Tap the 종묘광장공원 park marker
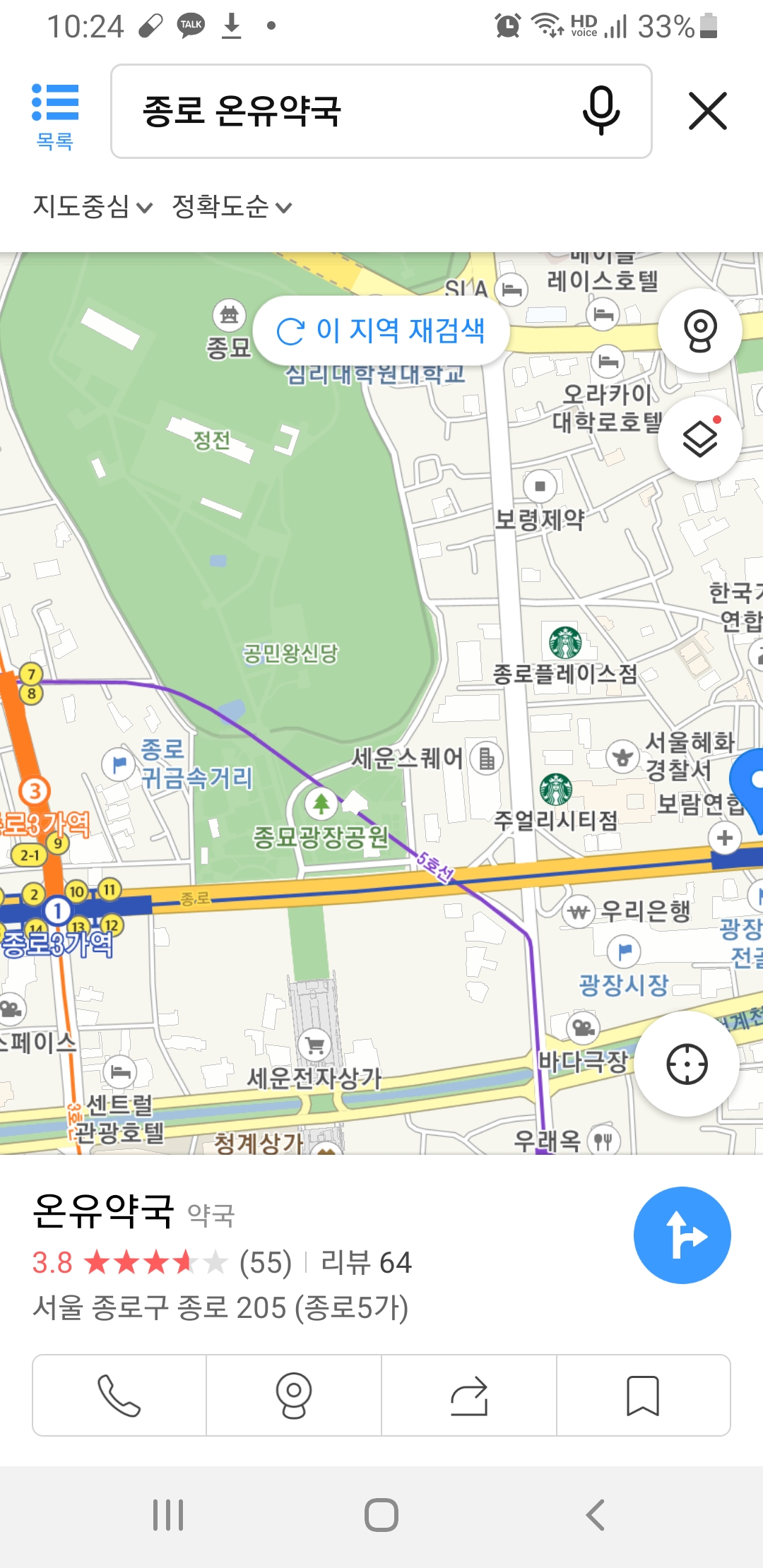 click(x=321, y=803)
